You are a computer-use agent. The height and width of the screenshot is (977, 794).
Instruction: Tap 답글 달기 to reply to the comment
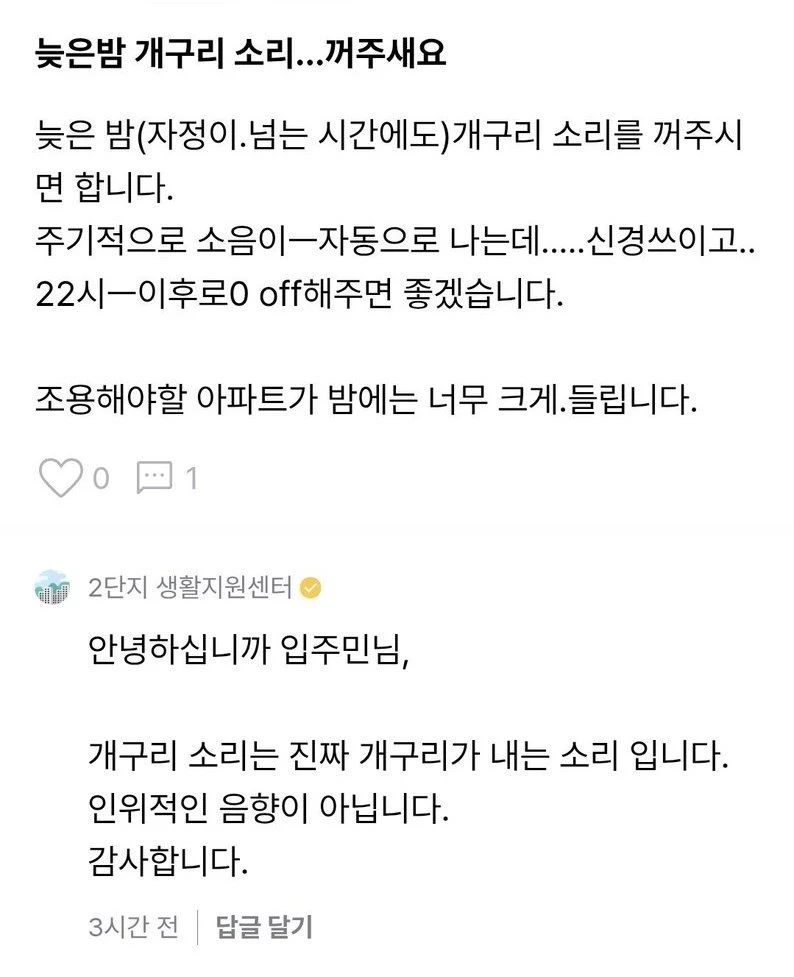[265, 927]
